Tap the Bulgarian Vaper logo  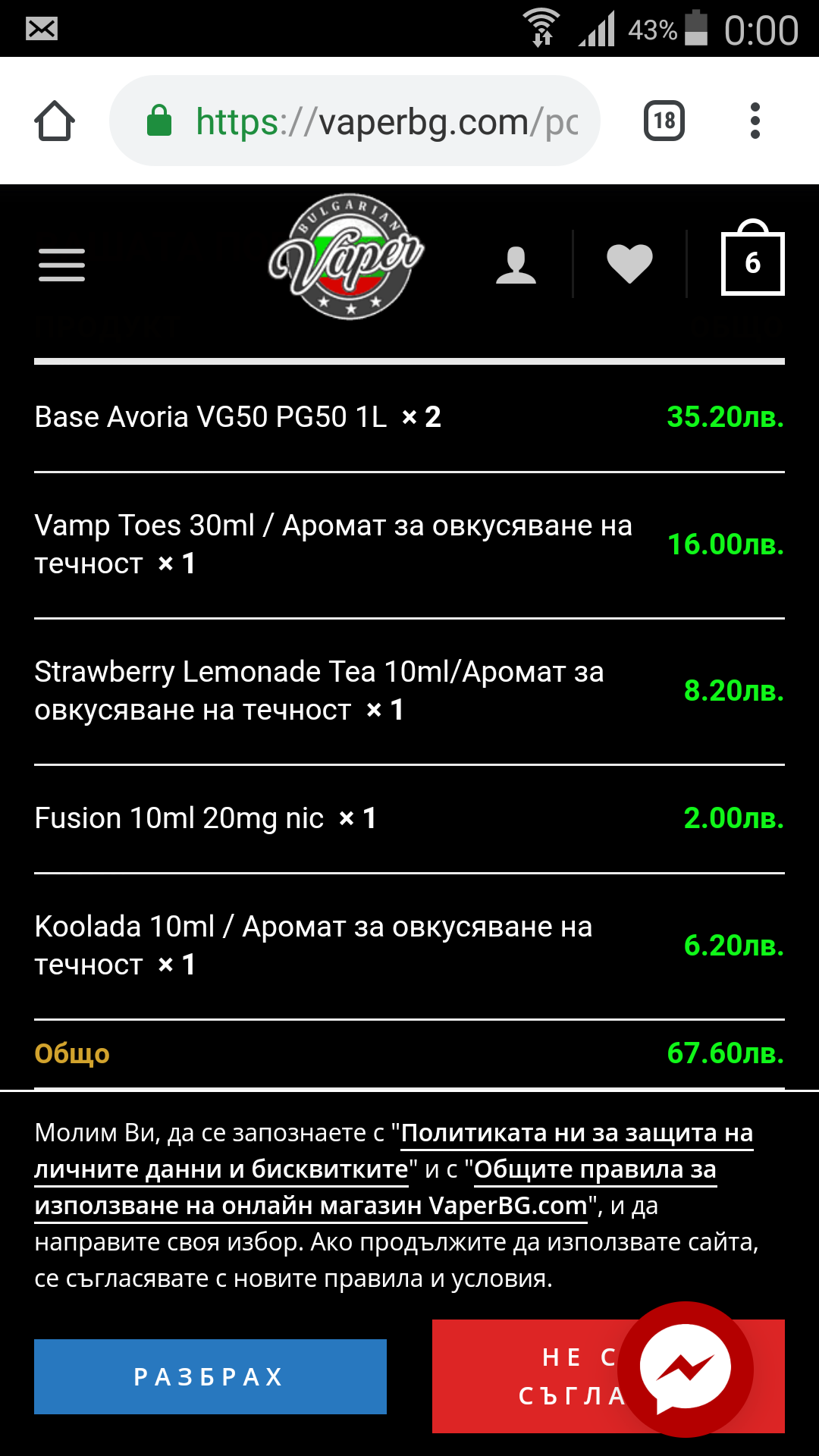point(347,256)
